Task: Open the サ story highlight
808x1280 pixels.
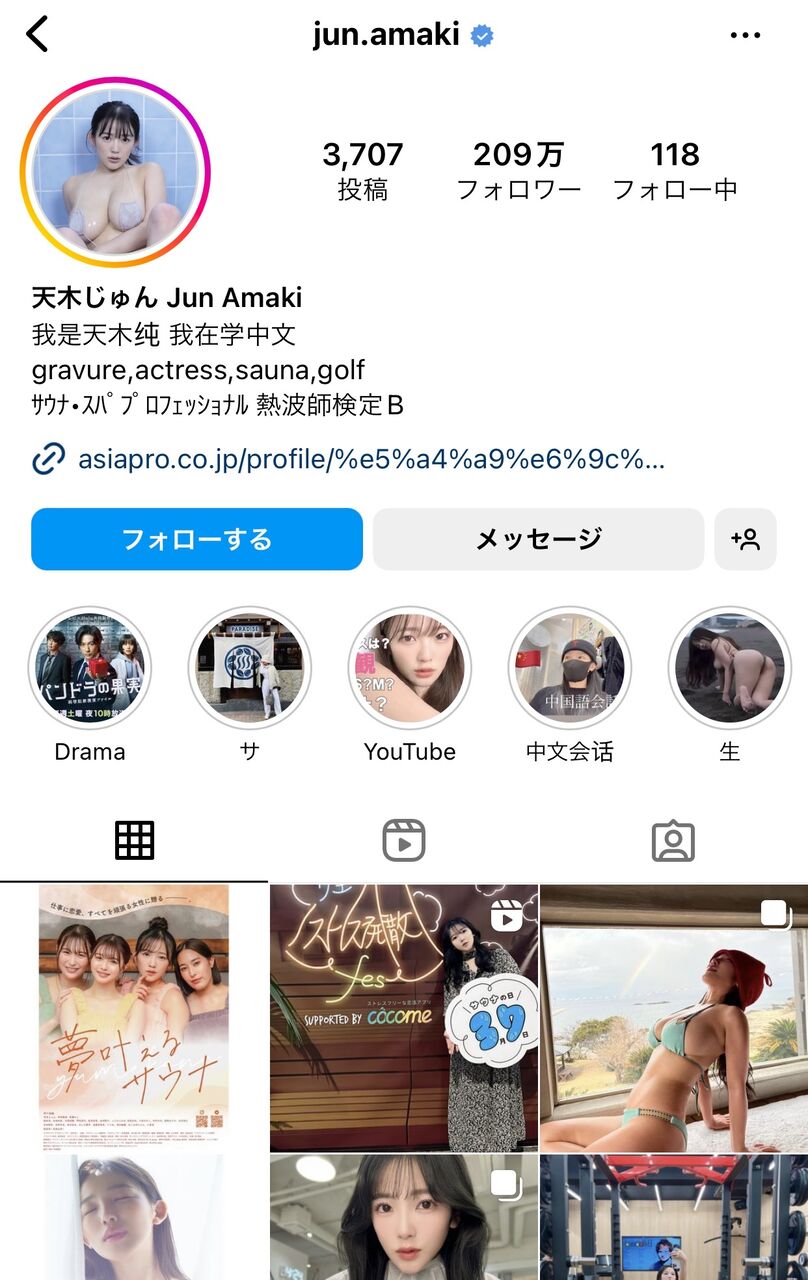Action: click(250, 668)
